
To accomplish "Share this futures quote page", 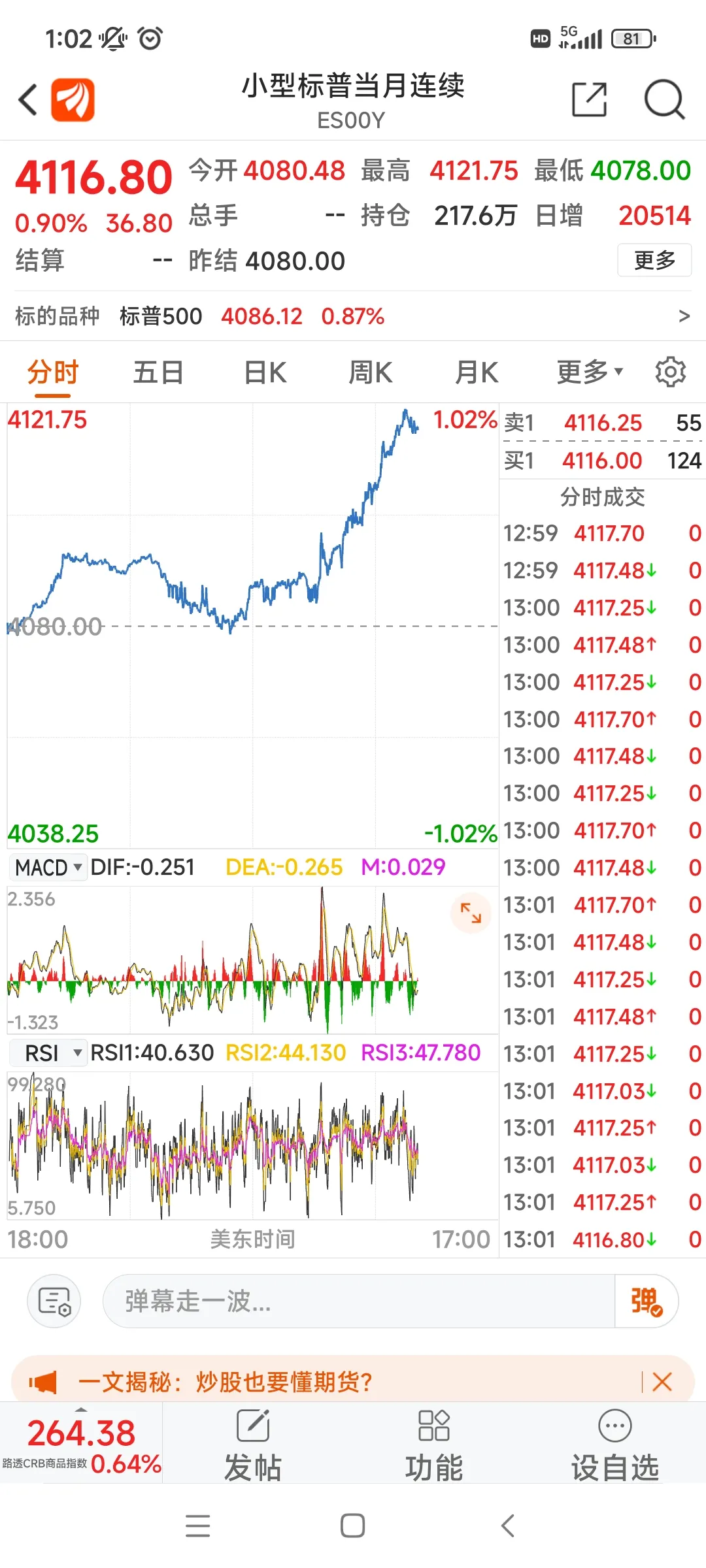I will point(589,100).
